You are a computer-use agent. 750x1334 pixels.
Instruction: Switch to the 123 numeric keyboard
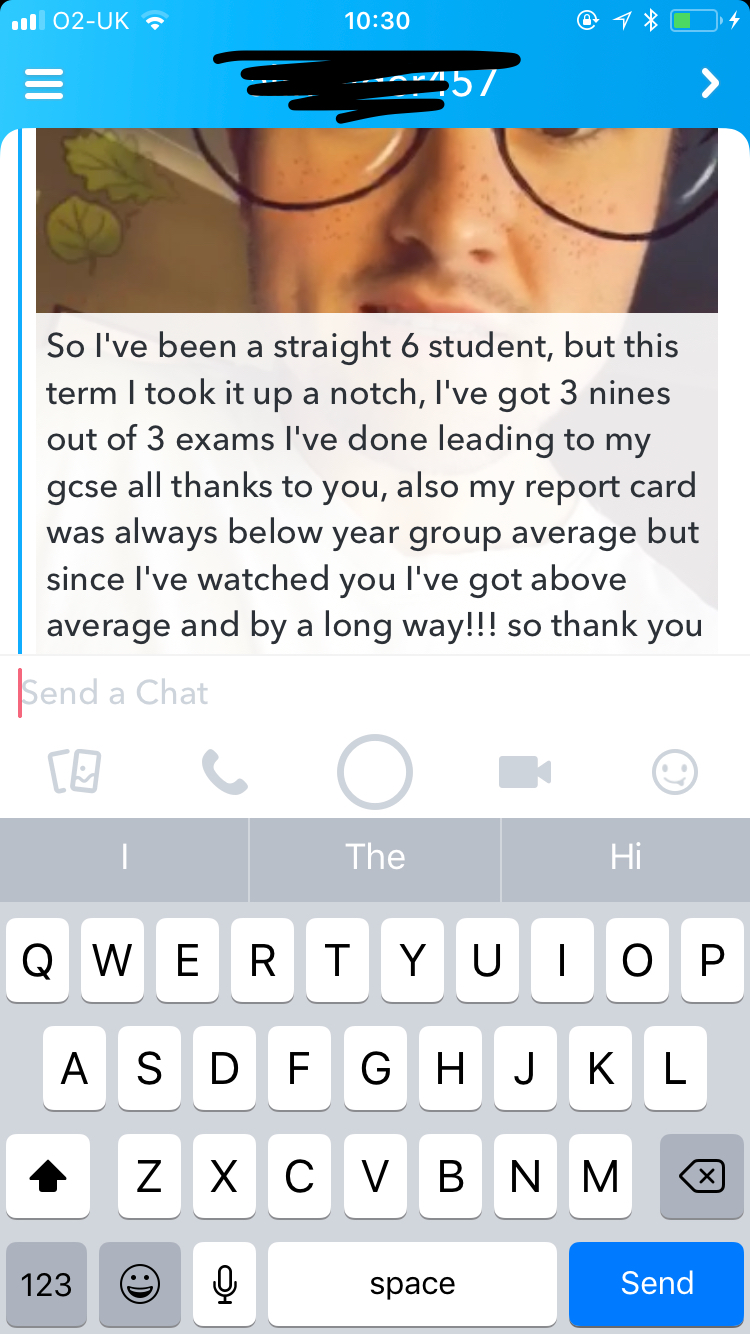click(47, 1284)
